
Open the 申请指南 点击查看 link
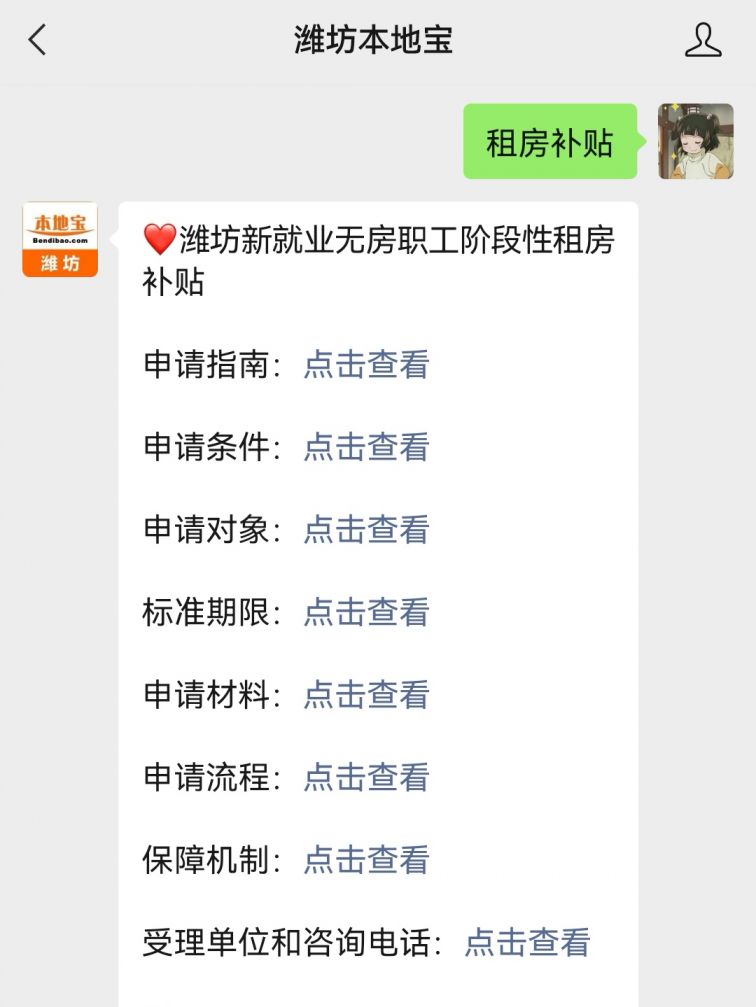[366, 365]
